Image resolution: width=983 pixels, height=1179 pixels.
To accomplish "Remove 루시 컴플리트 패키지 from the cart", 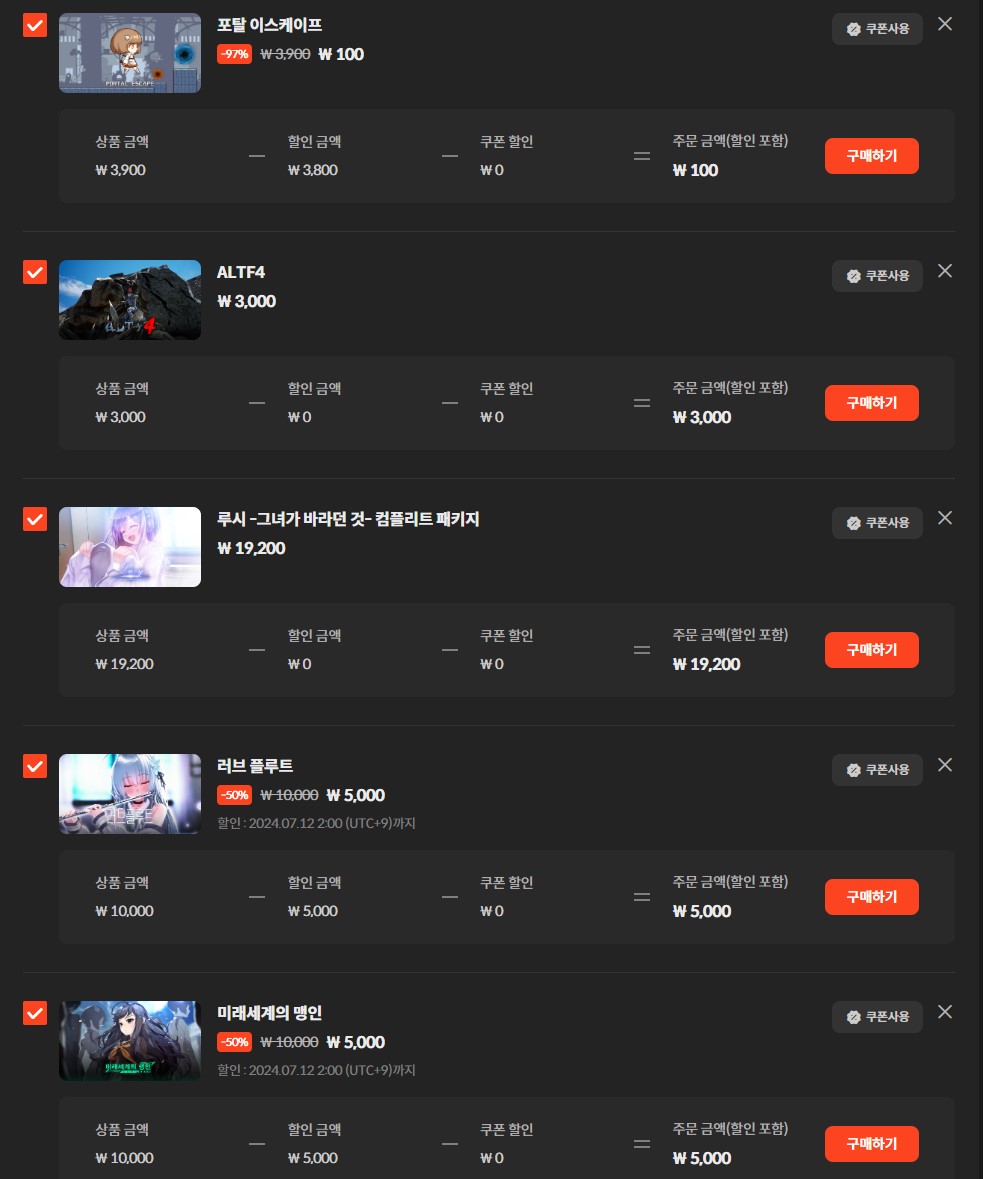I will (x=945, y=518).
